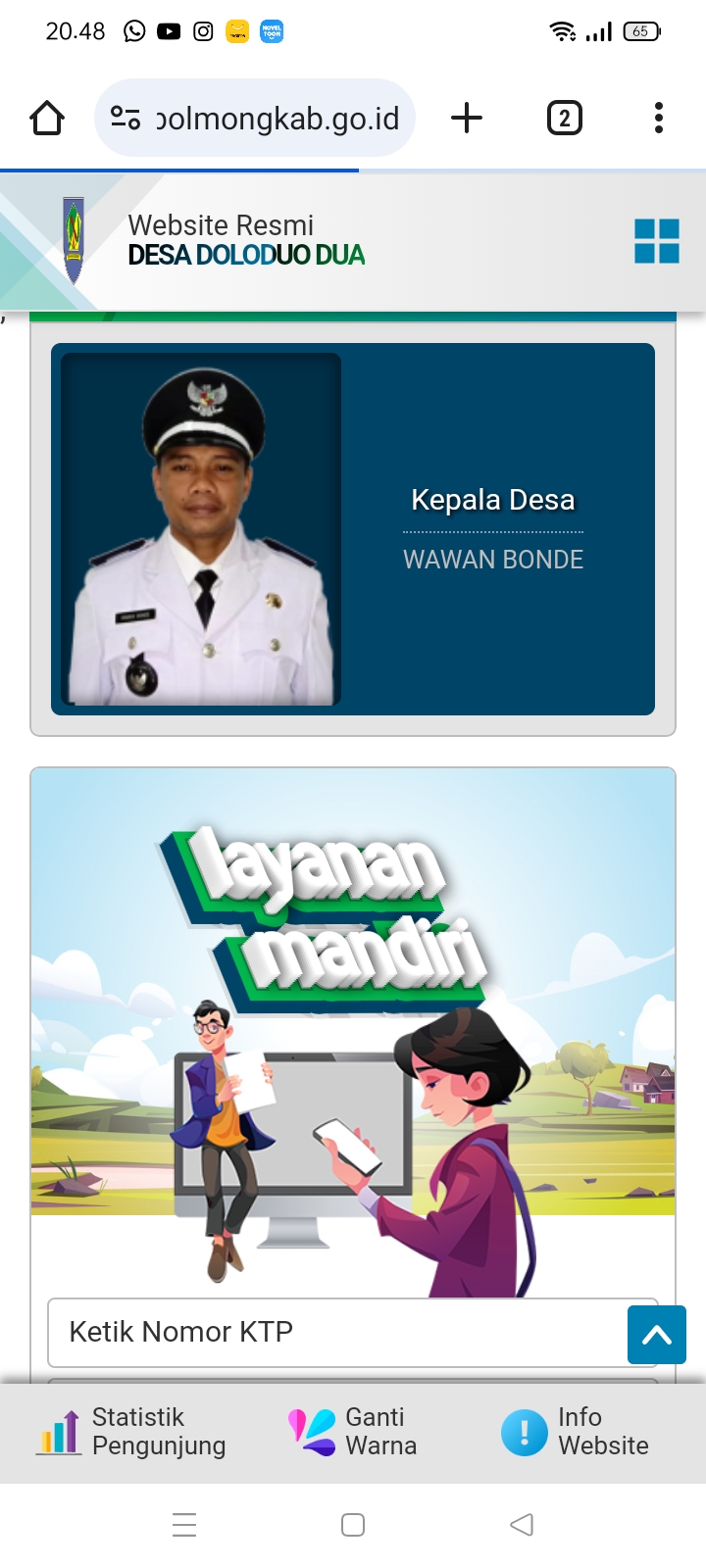Open a new browser tab
This screenshot has height=1568, width=706.
(x=467, y=119)
